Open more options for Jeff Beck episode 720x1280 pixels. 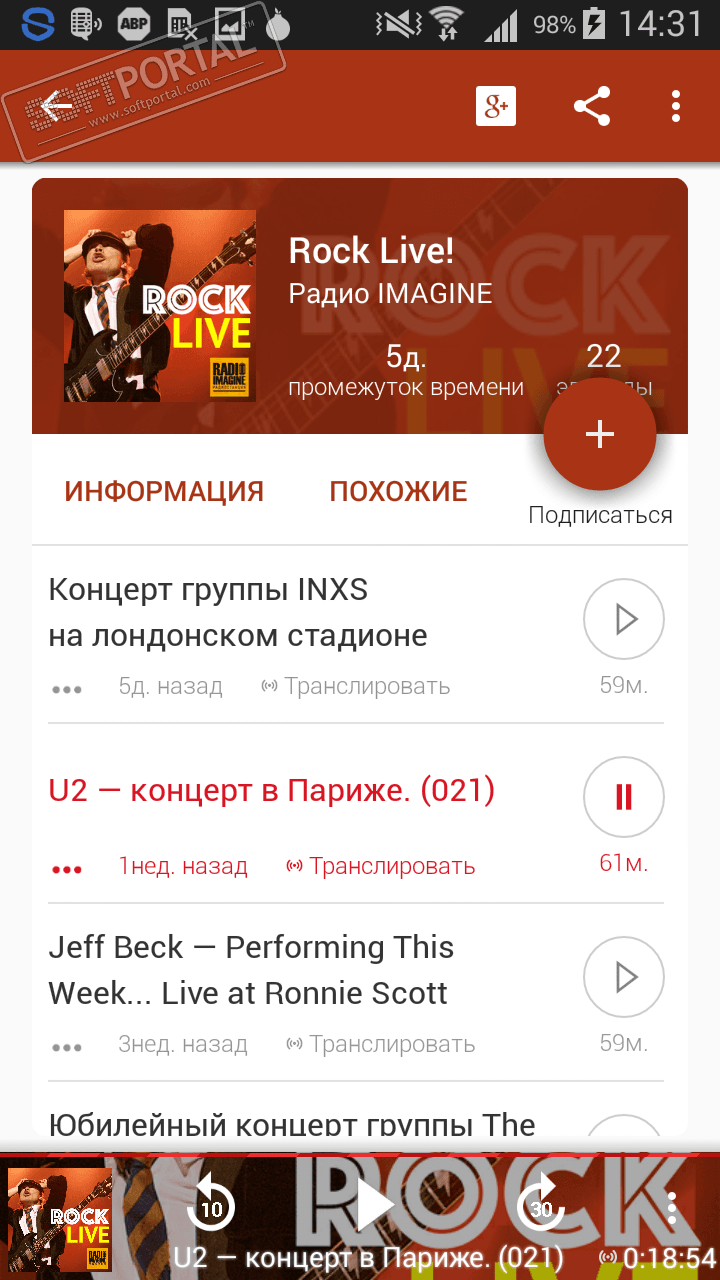[x=67, y=1047]
